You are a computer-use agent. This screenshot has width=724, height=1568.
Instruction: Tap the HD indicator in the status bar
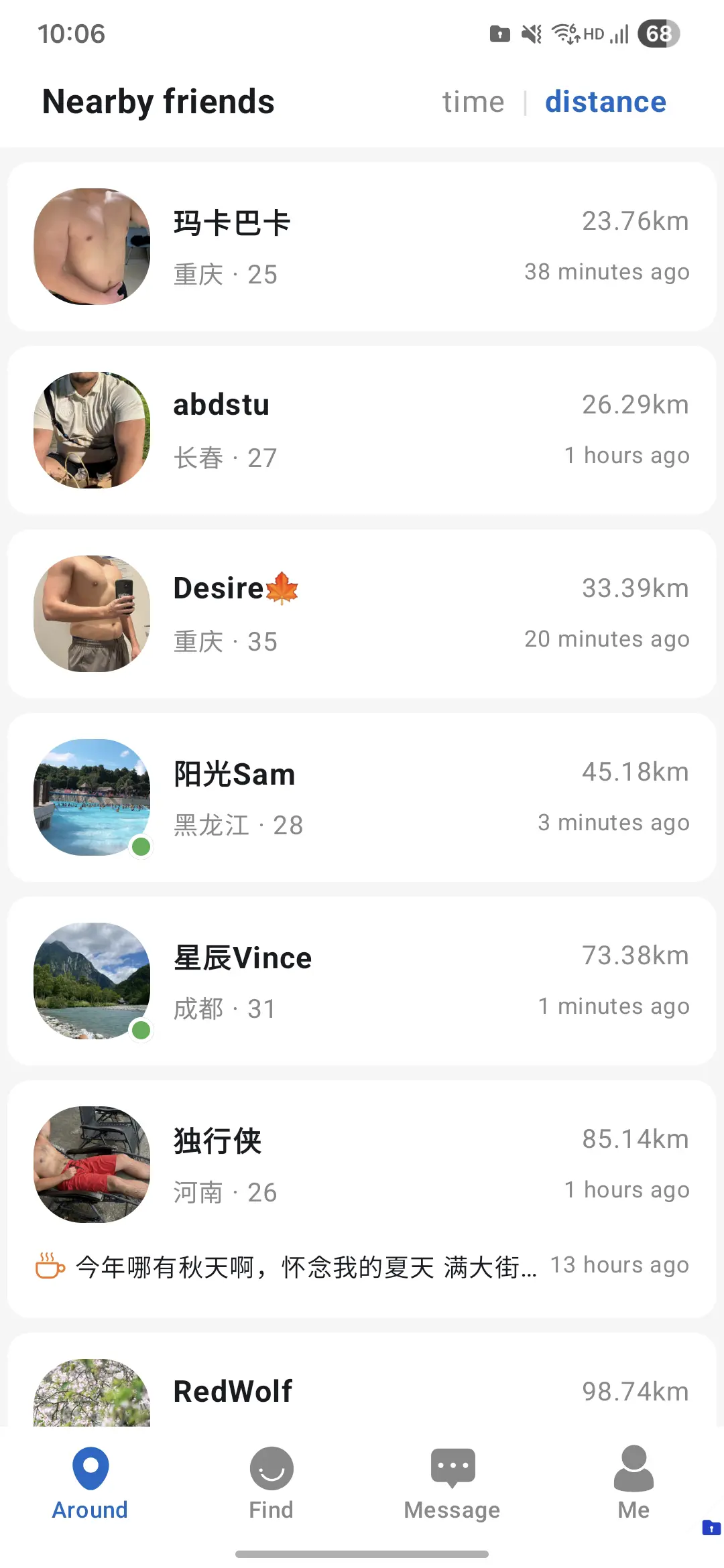click(593, 33)
